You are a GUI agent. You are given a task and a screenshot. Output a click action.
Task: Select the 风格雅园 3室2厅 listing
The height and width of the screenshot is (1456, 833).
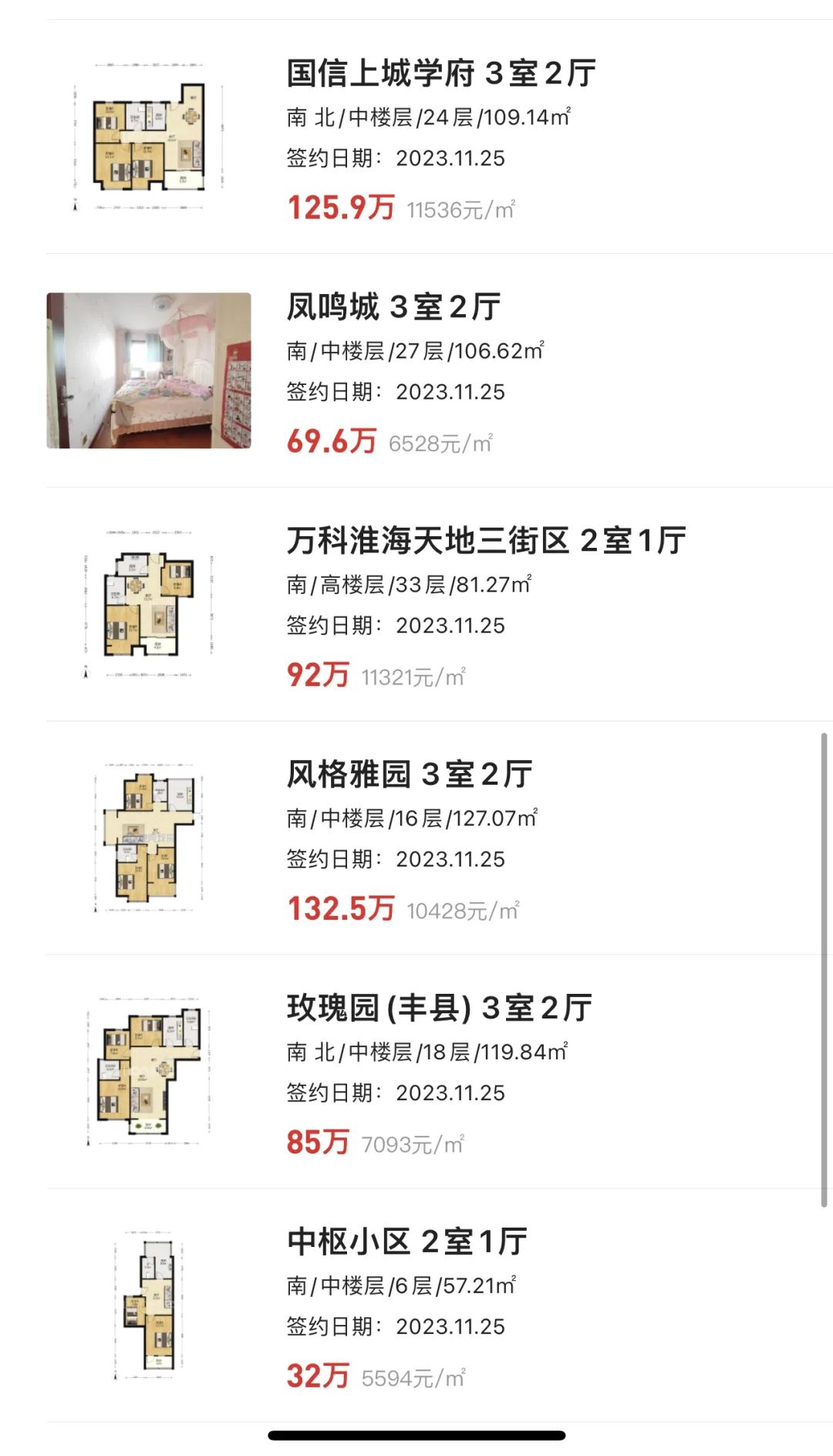point(409,775)
